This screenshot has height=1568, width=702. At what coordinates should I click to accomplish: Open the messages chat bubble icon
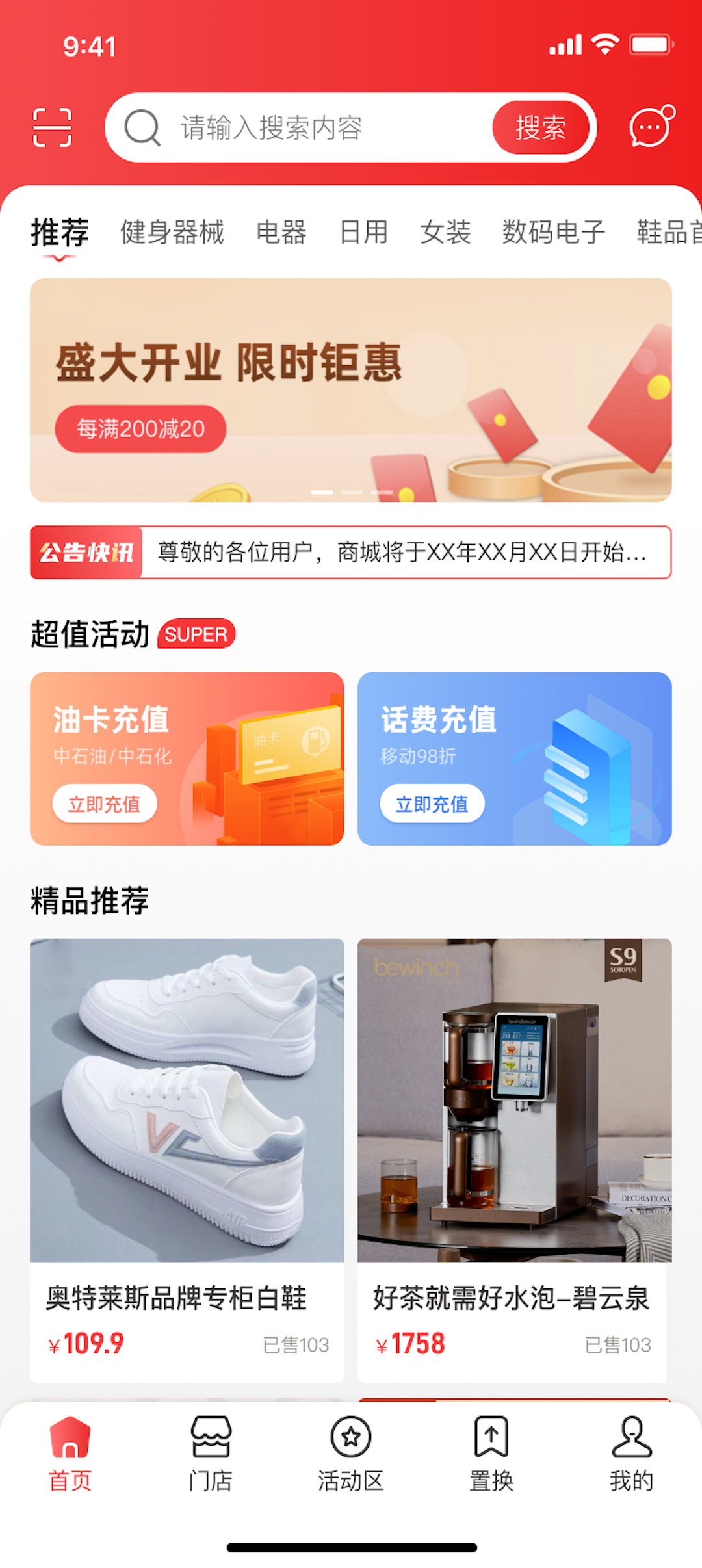(x=650, y=126)
